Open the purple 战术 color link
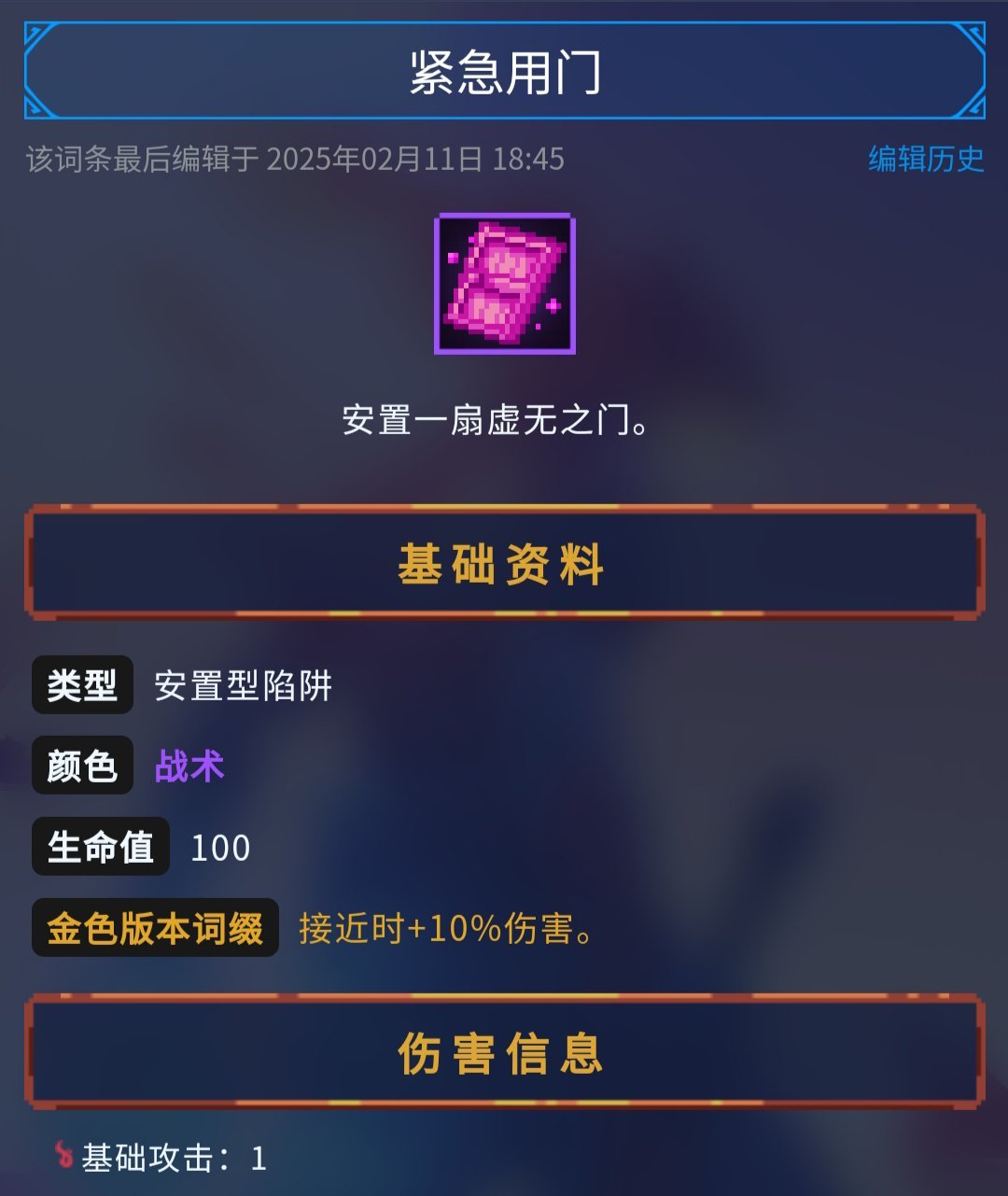The height and width of the screenshot is (1196, 1008). pos(189,767)
